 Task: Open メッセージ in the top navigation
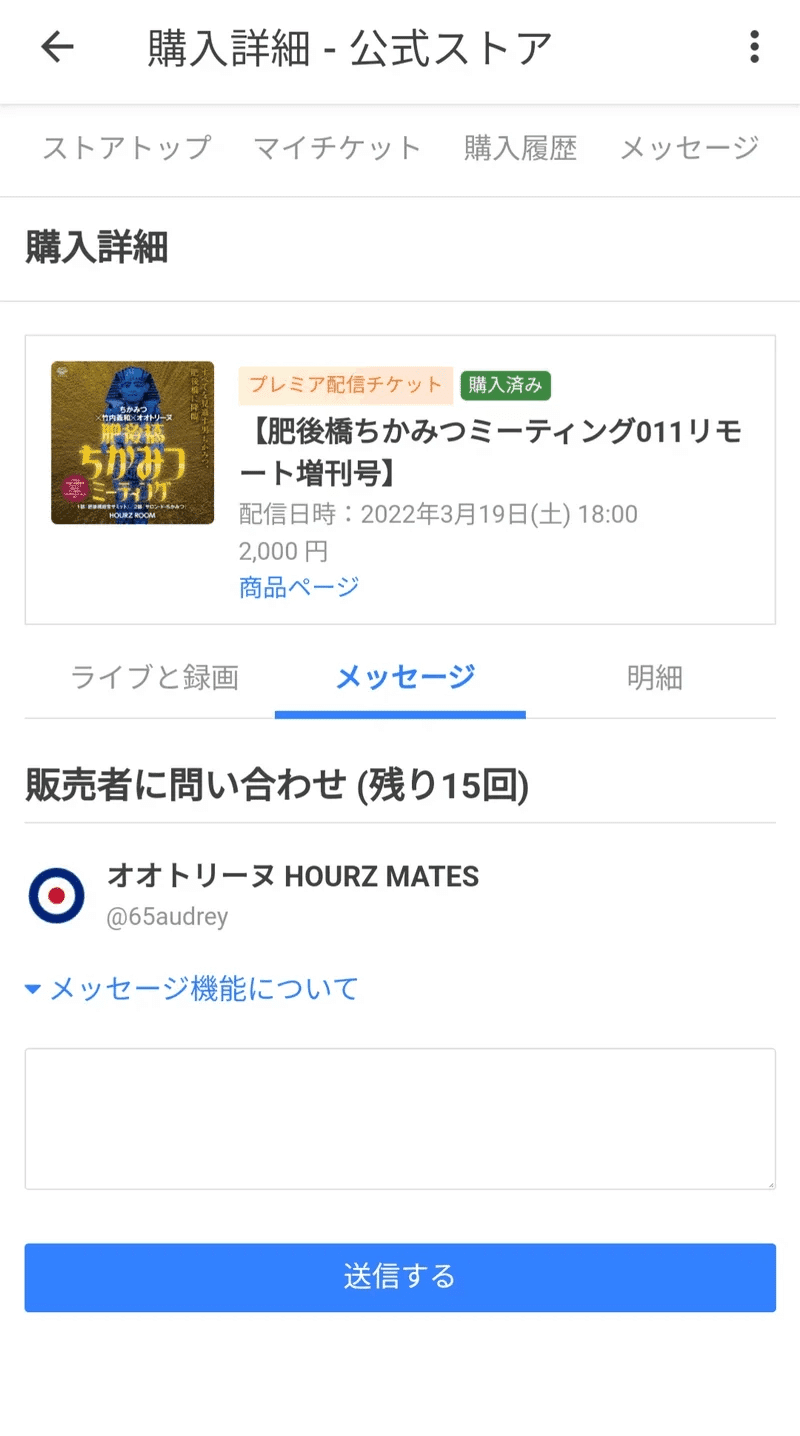pos(689,149)
